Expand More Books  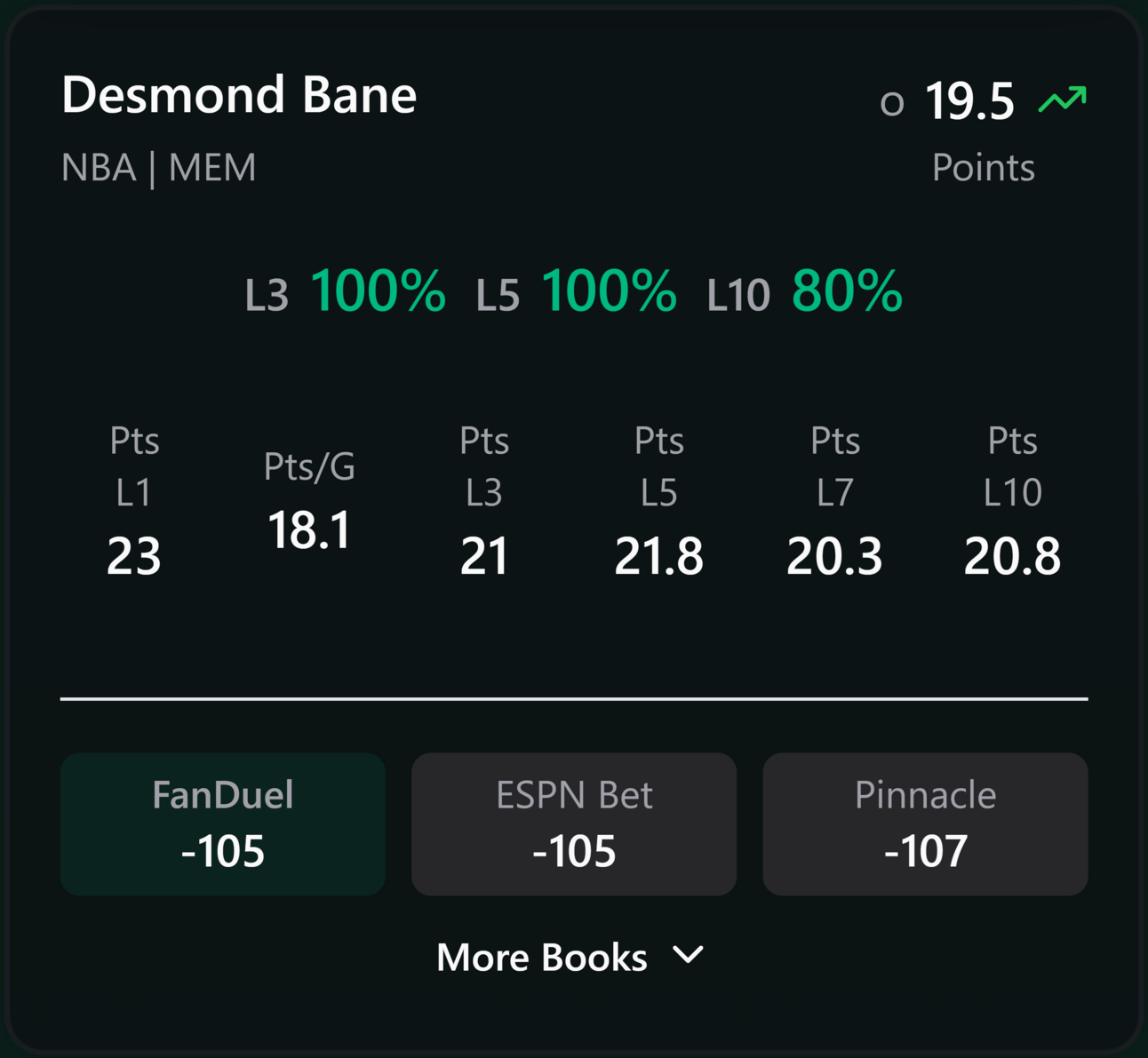coord(569,957)
